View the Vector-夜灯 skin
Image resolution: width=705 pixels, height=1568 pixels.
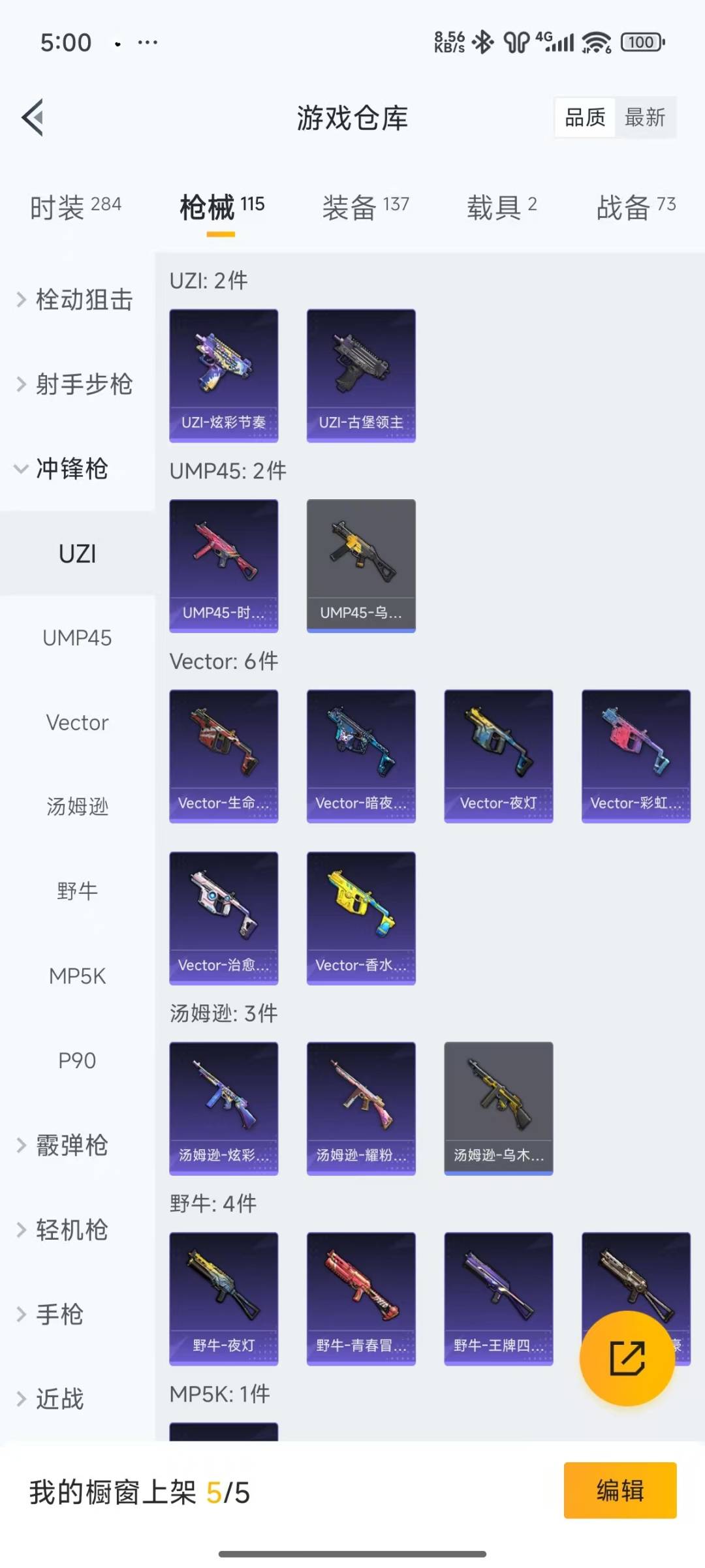tap(498, 756)
